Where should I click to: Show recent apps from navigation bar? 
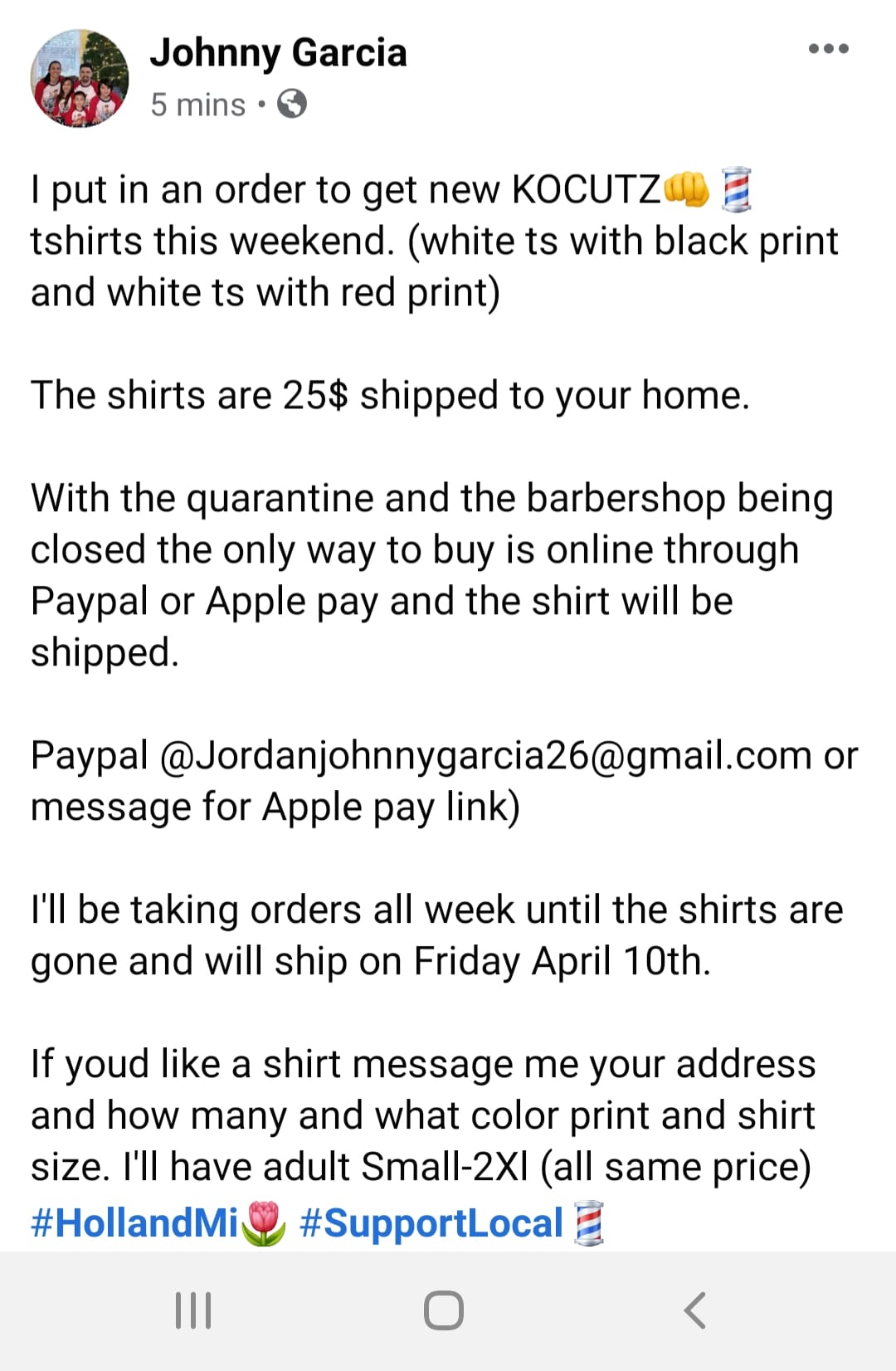click(x=193, y=1310)
